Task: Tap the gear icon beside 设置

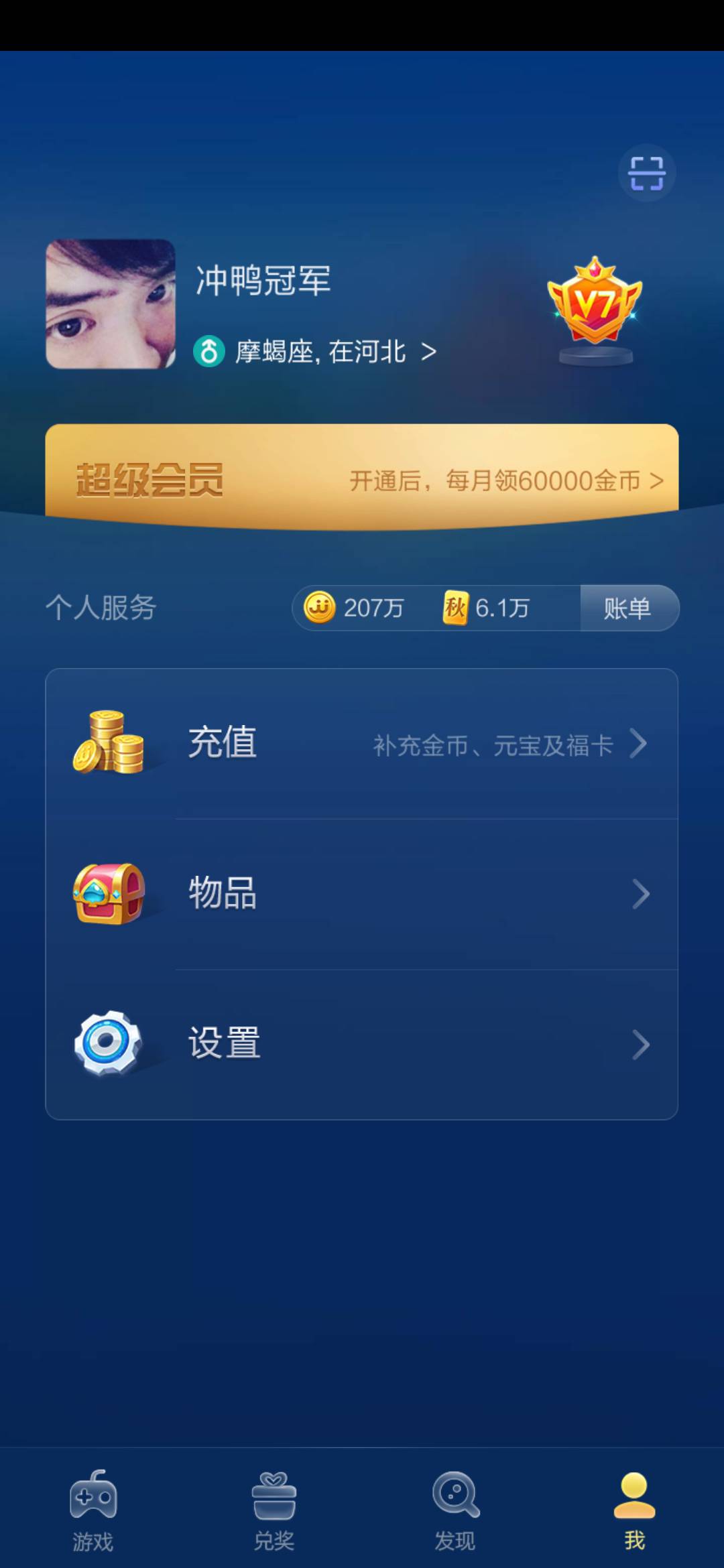Action: coord(111,1043)
